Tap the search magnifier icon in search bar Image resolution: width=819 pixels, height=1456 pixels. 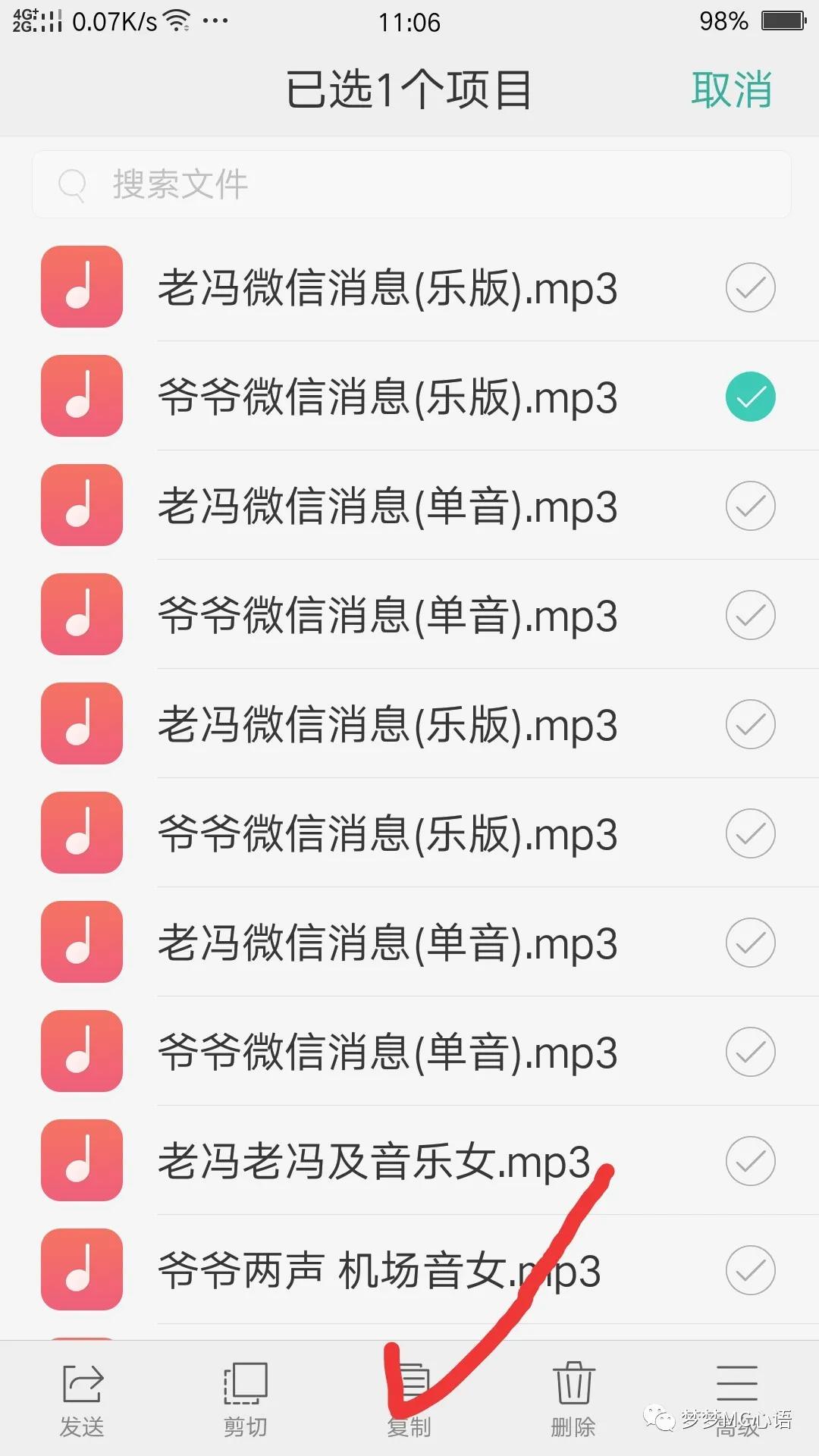72,184
